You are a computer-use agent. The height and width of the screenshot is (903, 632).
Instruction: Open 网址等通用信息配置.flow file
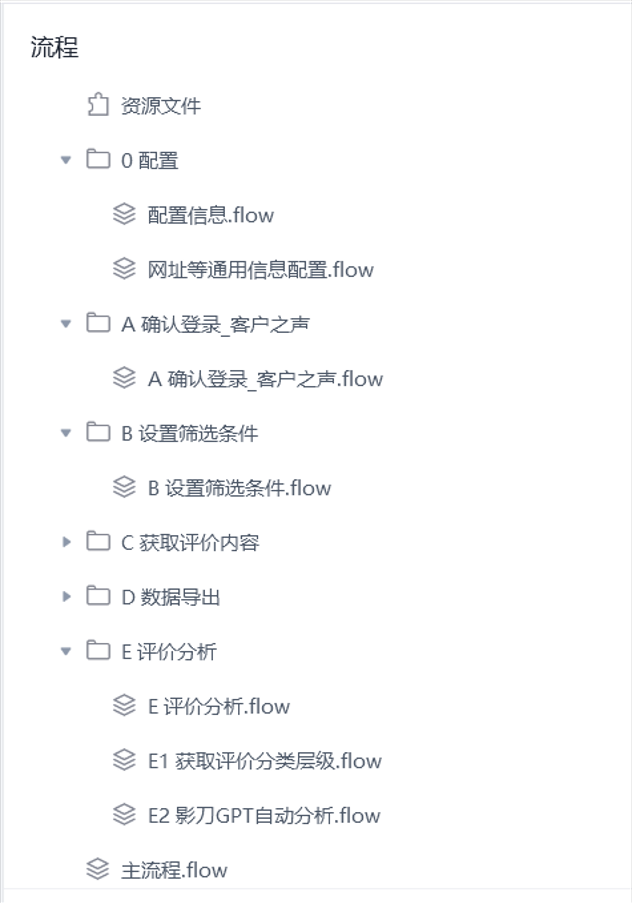click(260, 270)
